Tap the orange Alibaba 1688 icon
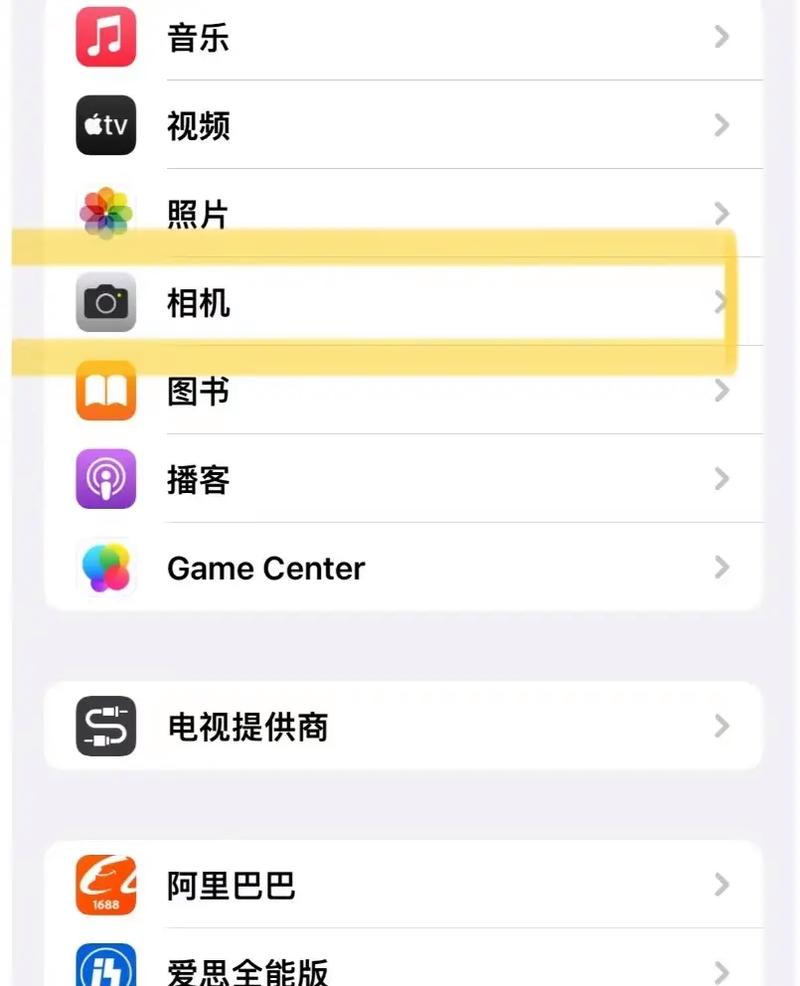This screenshot has height=986, width=800. (x=105, y=885)
